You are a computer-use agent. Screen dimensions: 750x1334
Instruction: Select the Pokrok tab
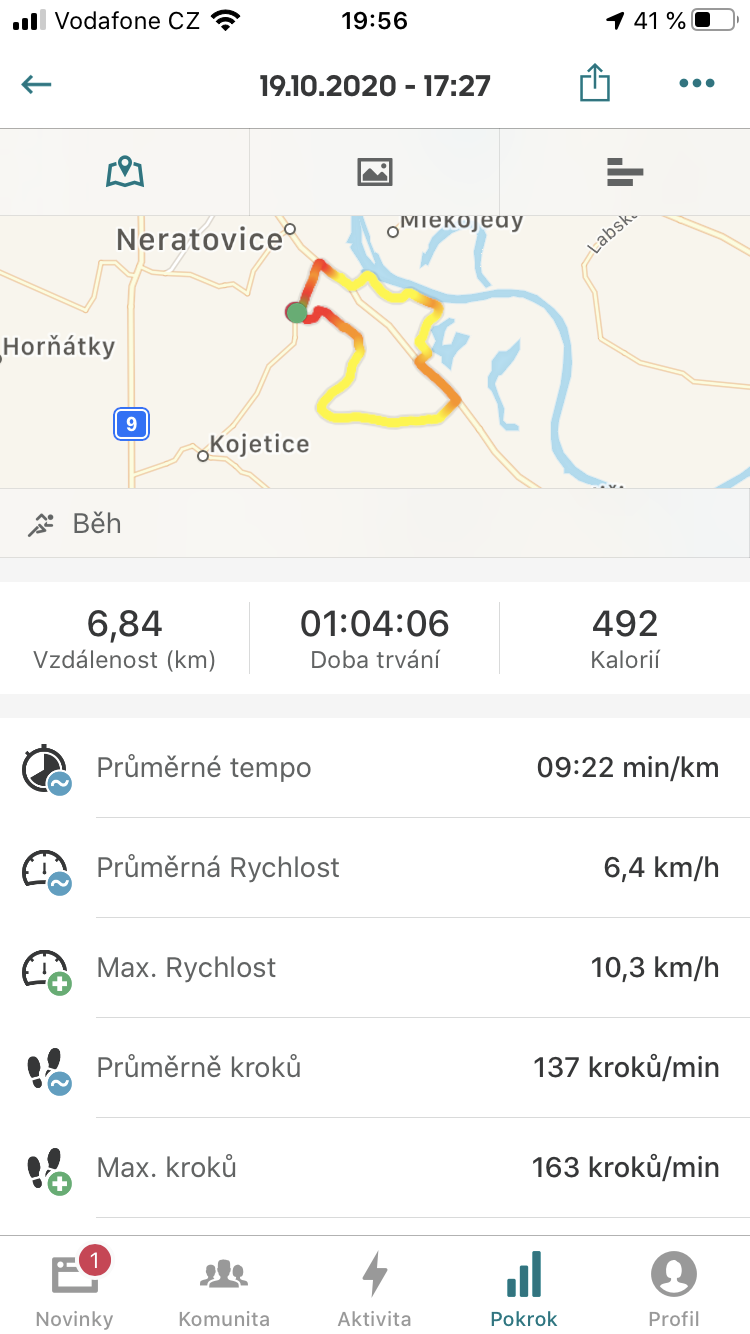pos(524,1287)
